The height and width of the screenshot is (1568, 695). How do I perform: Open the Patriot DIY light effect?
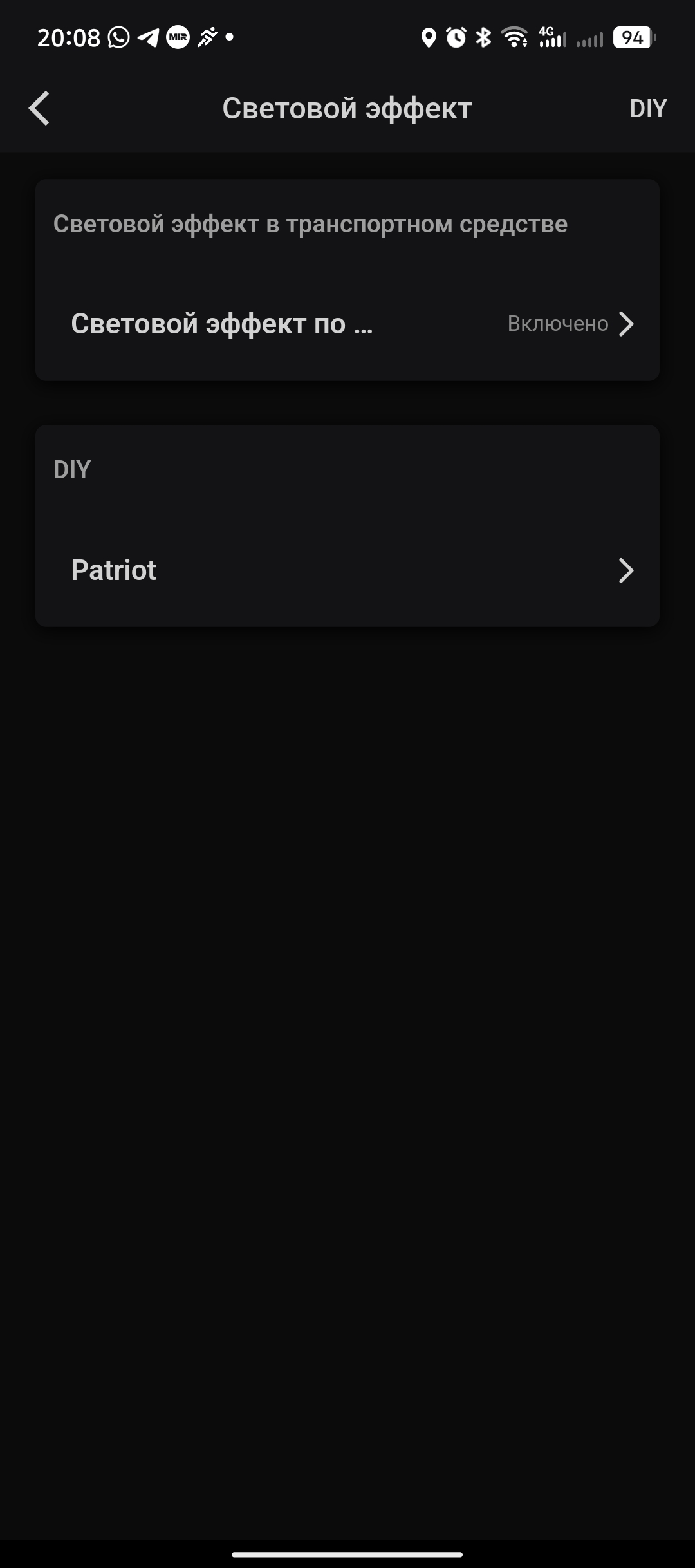click(347, 570)
